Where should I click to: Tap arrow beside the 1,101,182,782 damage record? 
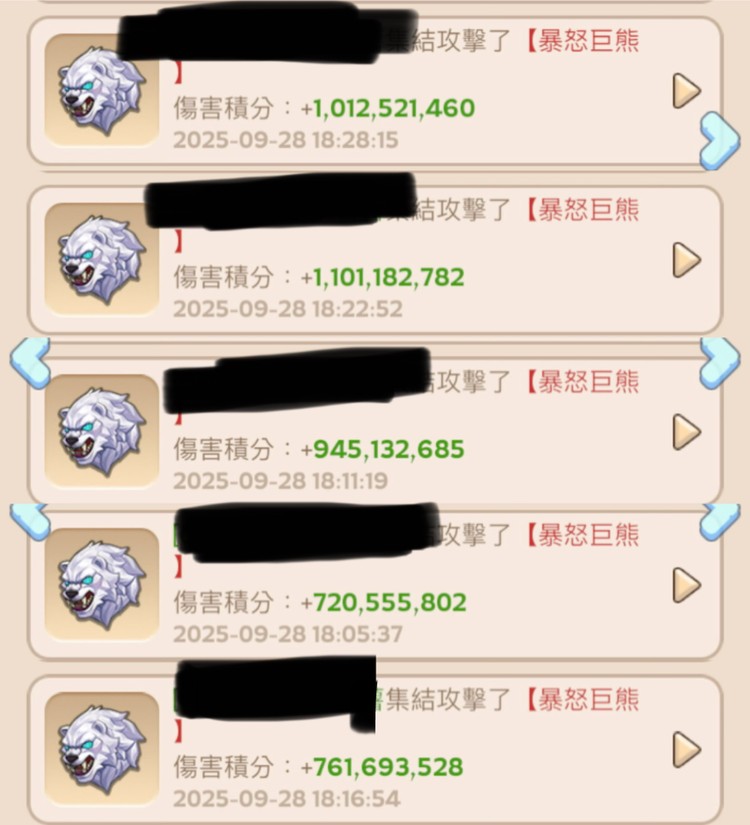click(x=686, y=260)
